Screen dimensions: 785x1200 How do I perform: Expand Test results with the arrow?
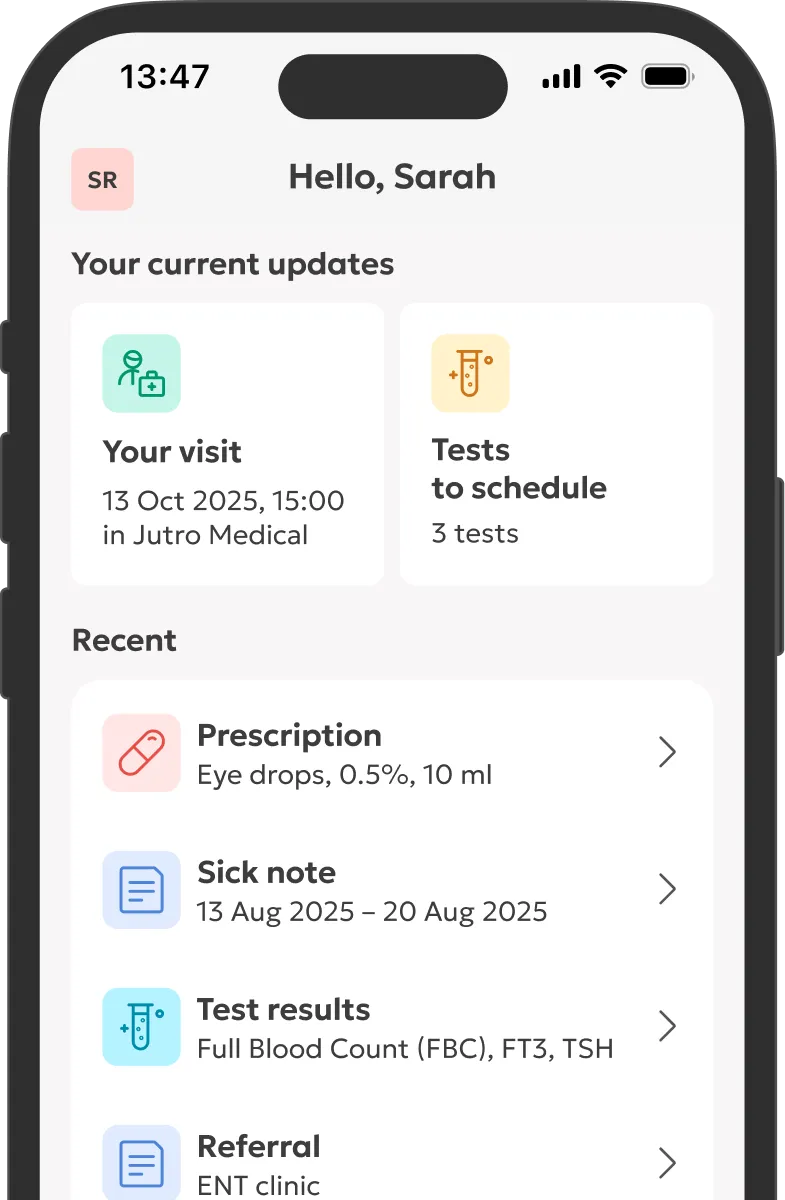tap(667, 1026)
